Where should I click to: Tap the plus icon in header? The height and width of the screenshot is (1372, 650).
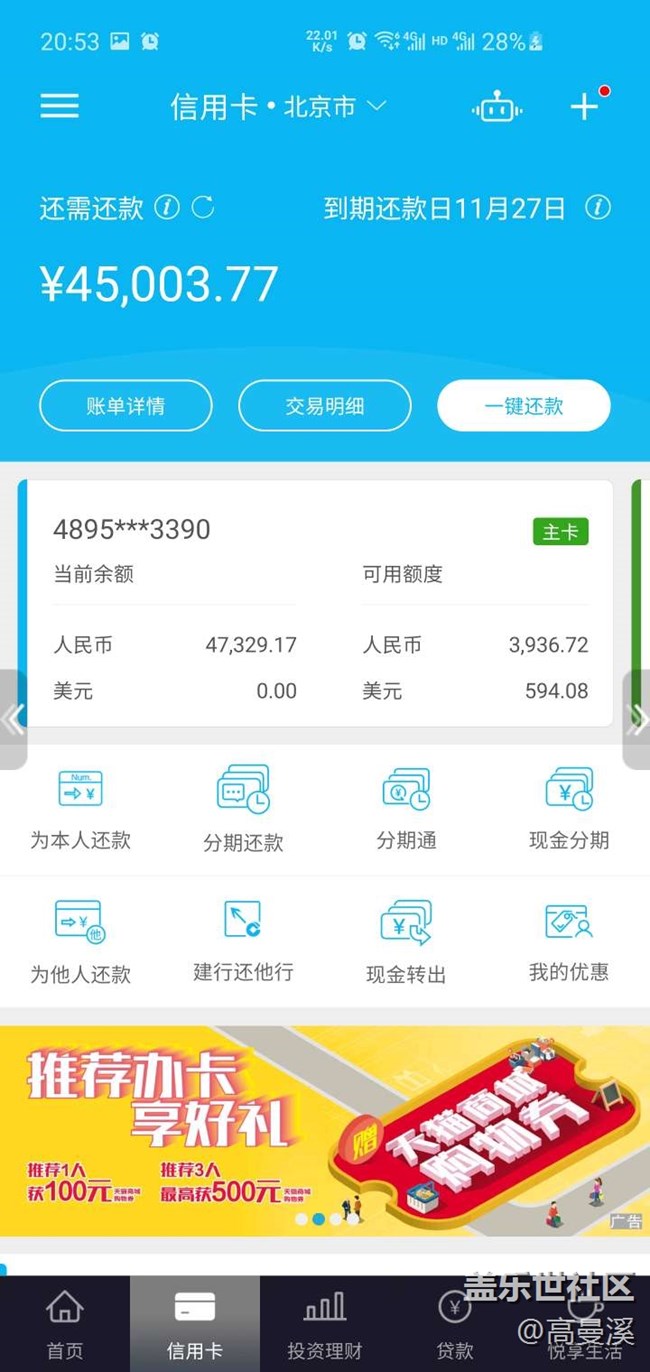585,106
